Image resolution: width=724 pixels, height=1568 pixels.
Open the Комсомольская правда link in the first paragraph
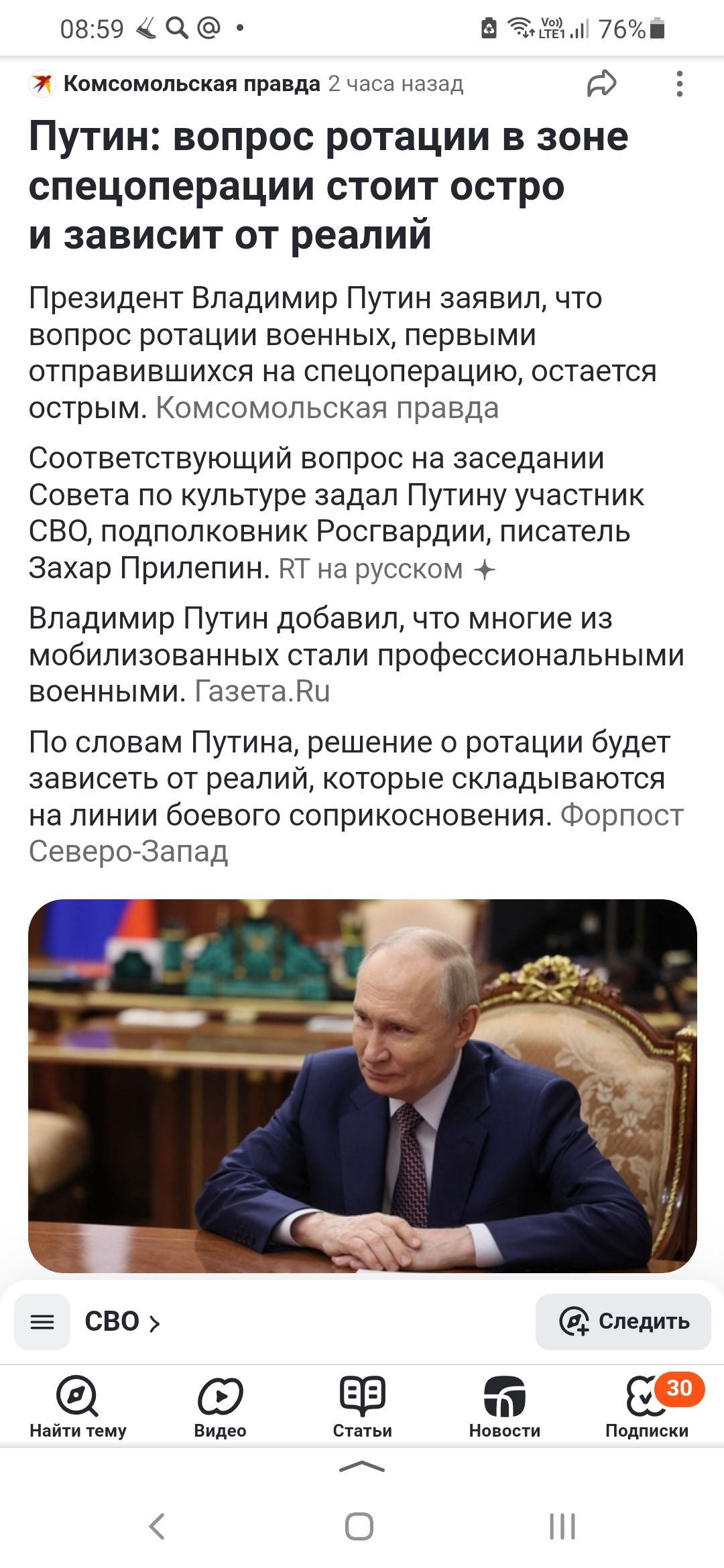(327, 408)
